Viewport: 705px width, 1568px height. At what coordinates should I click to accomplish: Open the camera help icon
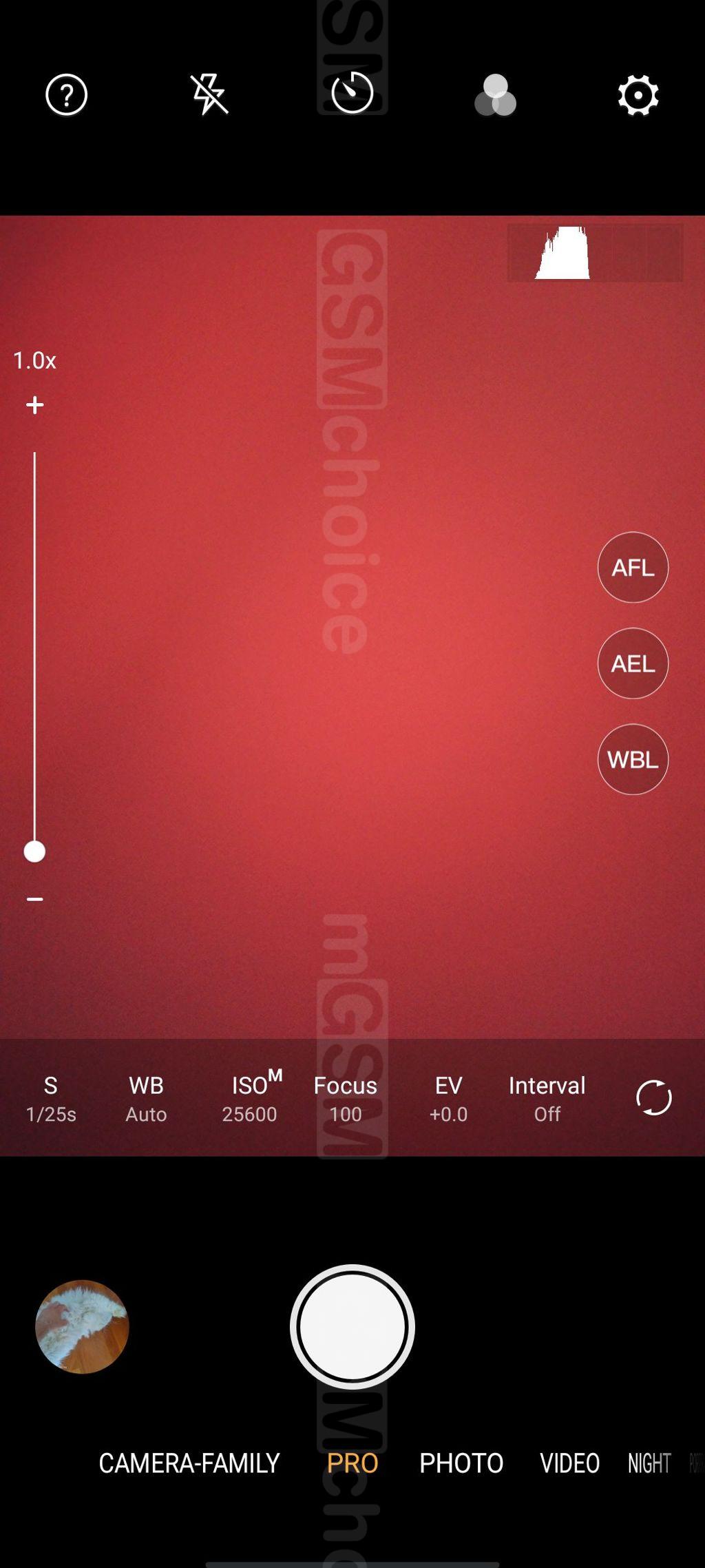click(x=66, y=95)
